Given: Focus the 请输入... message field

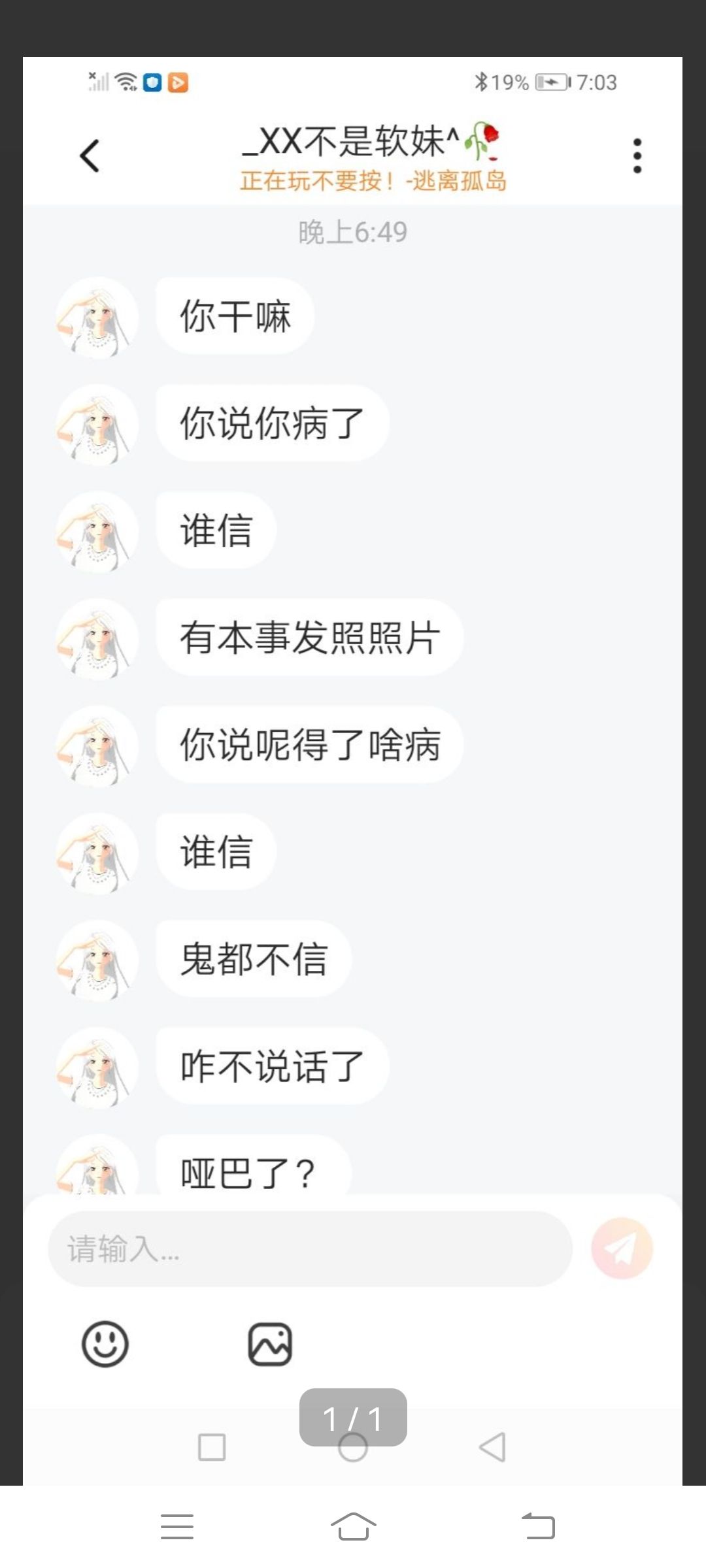Looking at the screenshot, I should click(x=310, y=1249).
